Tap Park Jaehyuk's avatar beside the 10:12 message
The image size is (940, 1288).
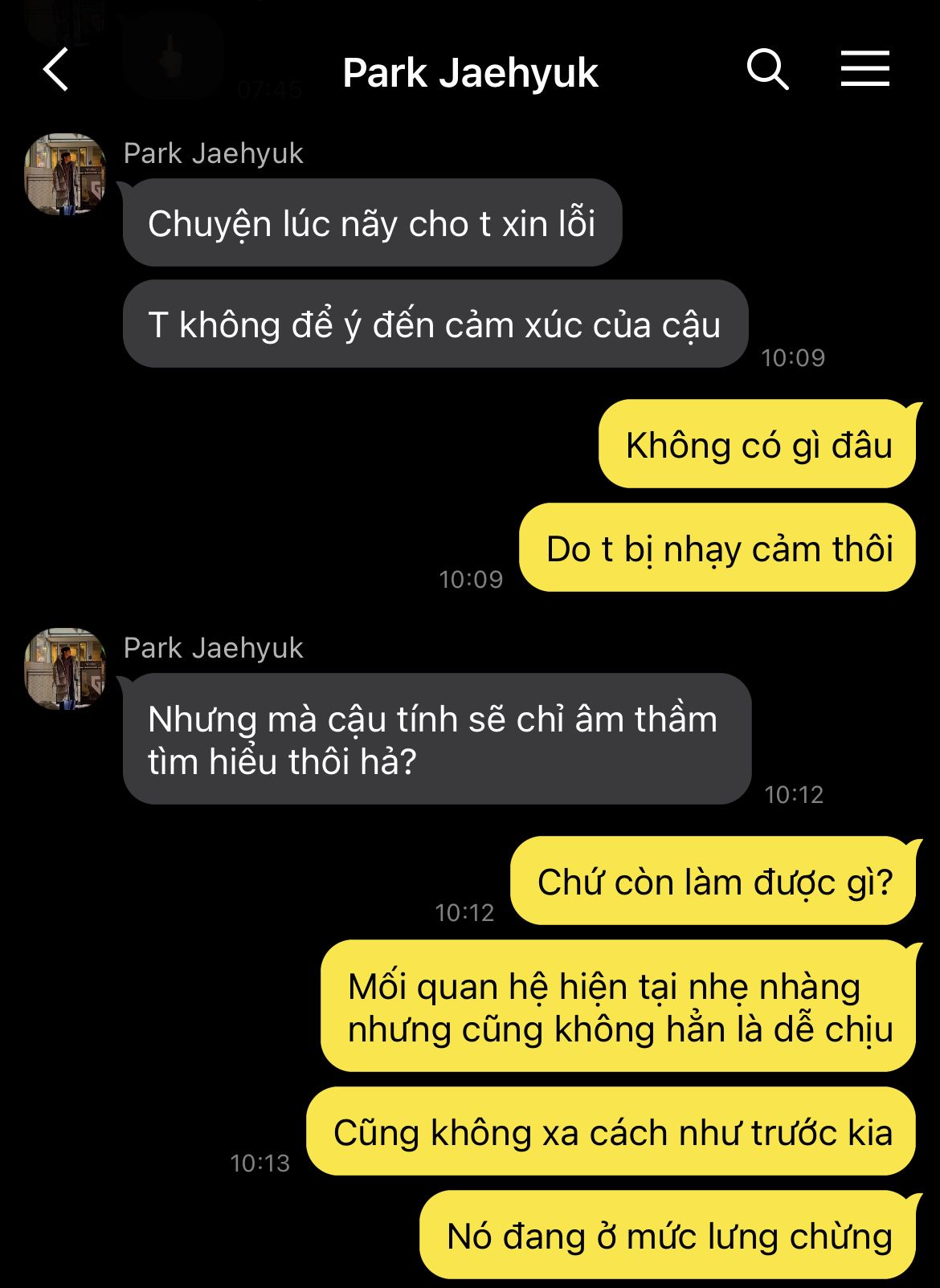click(65, 669)
